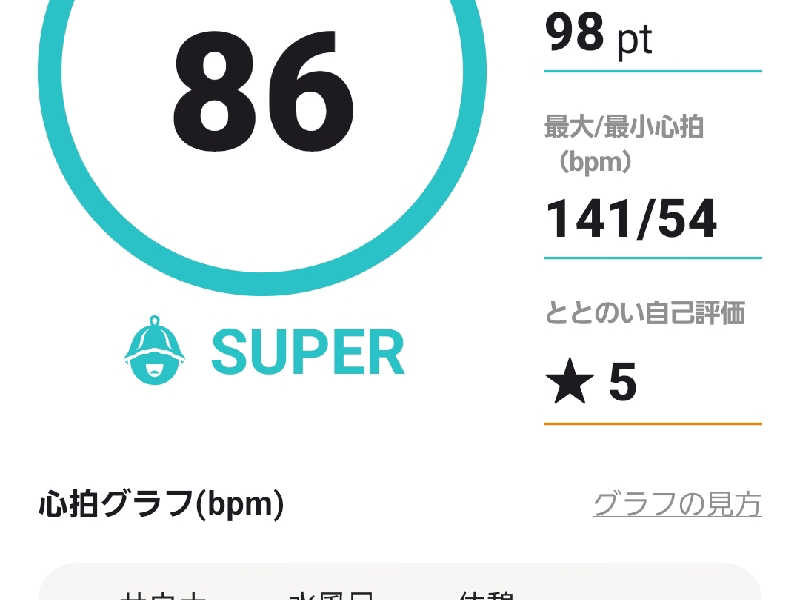Viewport: 800px width, 600px height.
Task: Open the グラフの見方 link
Action: [677, 504]
